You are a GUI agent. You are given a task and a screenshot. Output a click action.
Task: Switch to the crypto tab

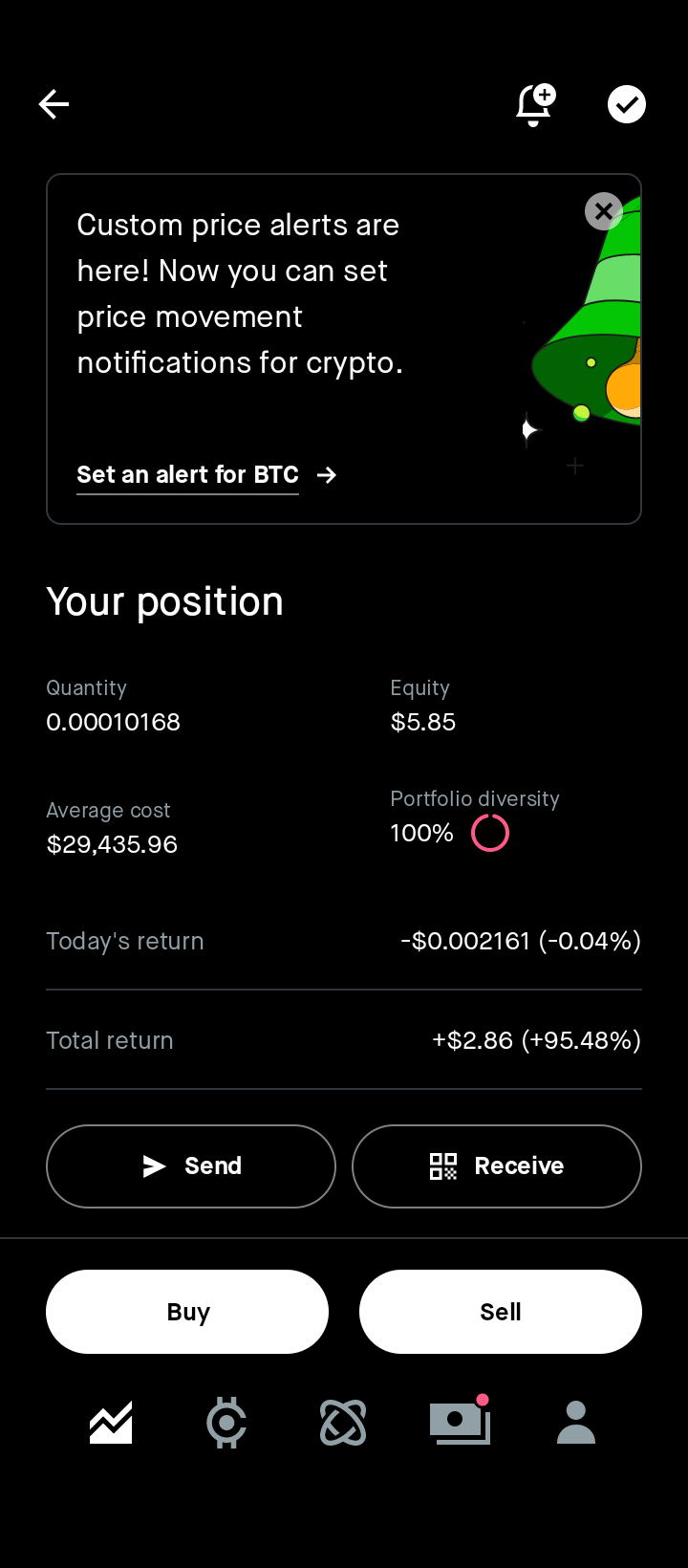pos(226,1423)
